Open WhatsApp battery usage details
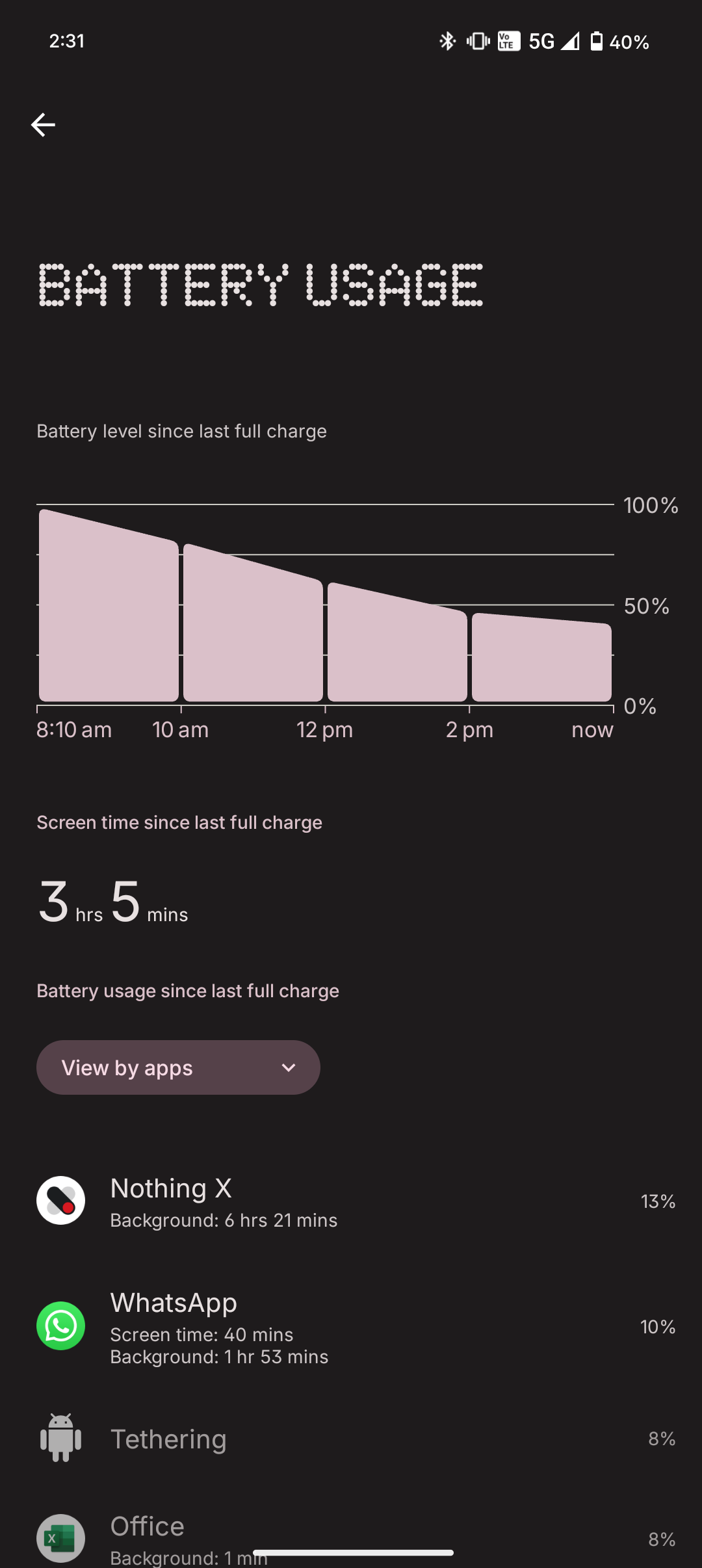Screen dimensions: 702x1568 coord(351,1326)
